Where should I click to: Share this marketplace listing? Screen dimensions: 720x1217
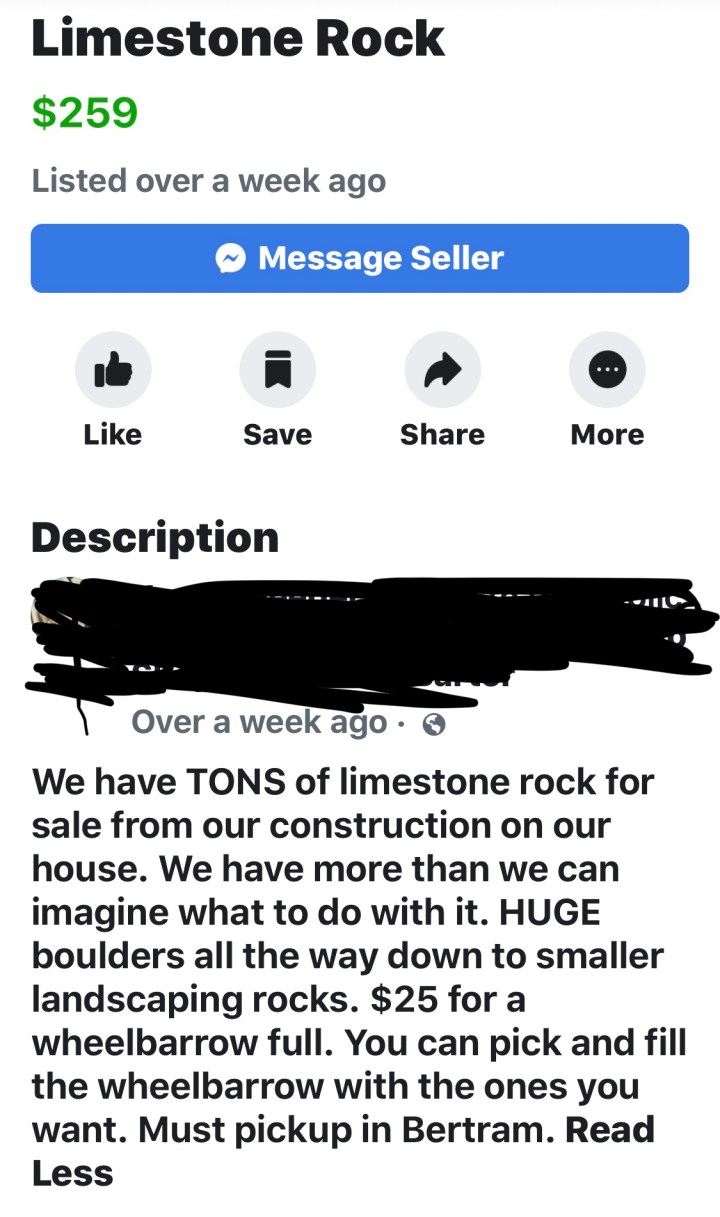(x=442, y=370)
